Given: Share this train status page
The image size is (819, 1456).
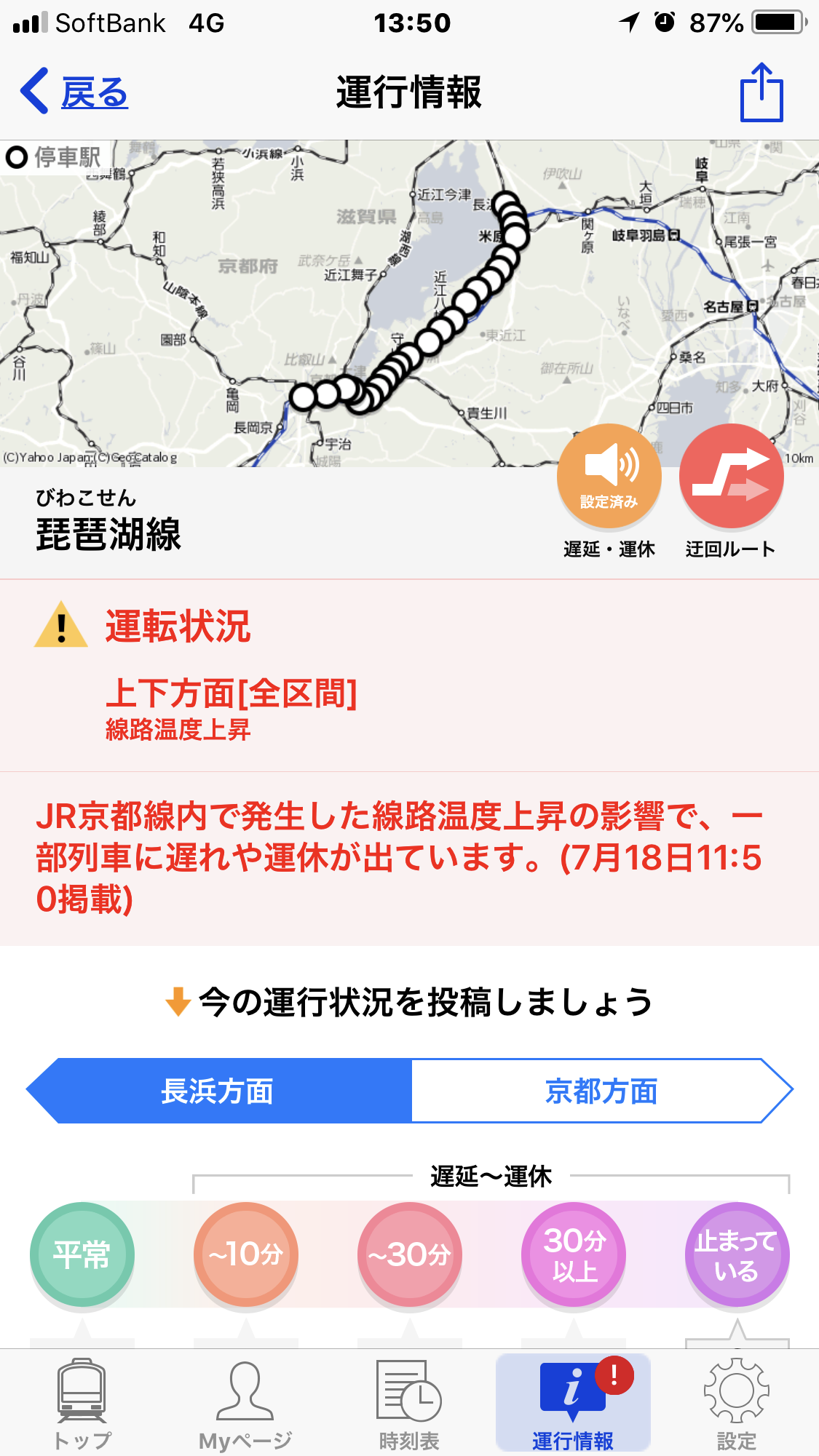Looking at the screenshot, I should click(761, 92).
